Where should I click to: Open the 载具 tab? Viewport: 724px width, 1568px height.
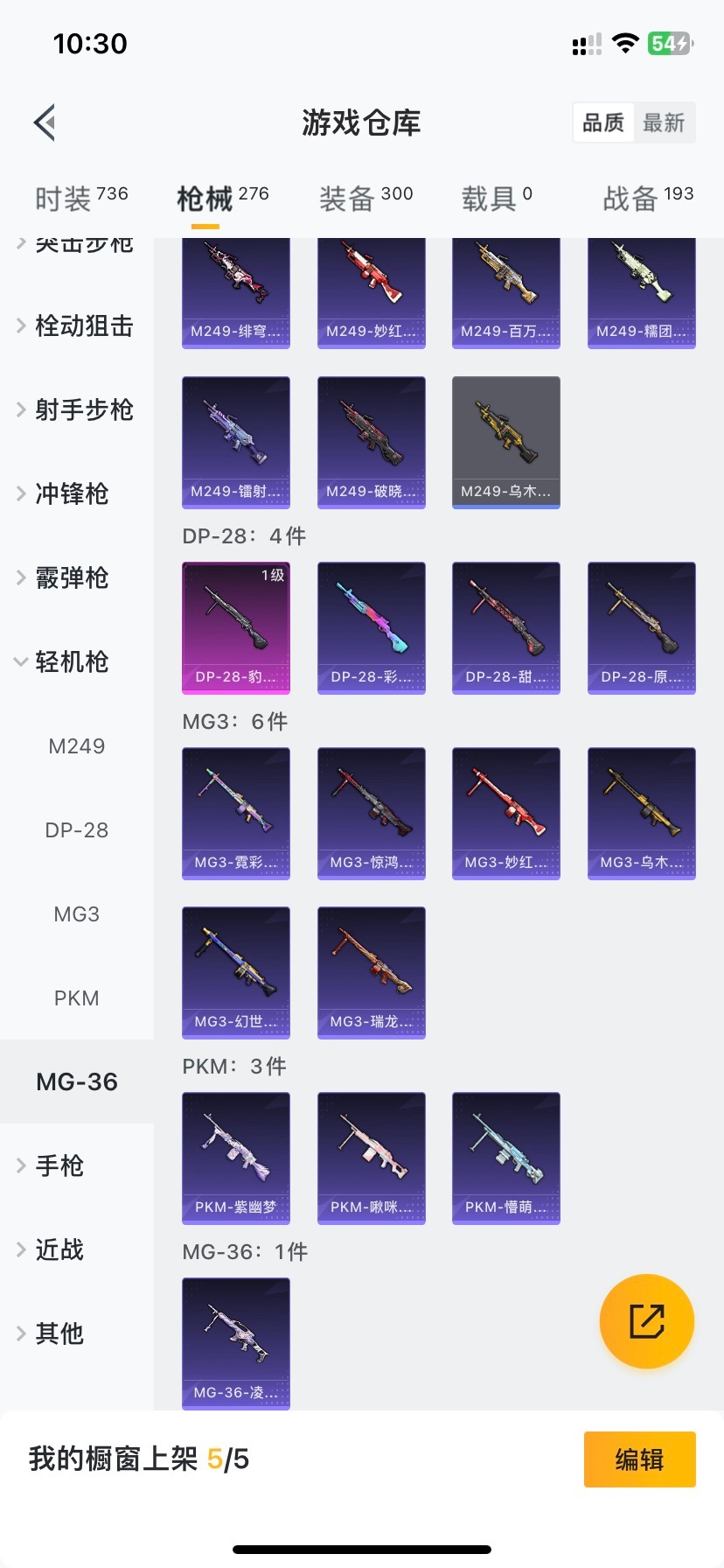(x=496, y=199)
